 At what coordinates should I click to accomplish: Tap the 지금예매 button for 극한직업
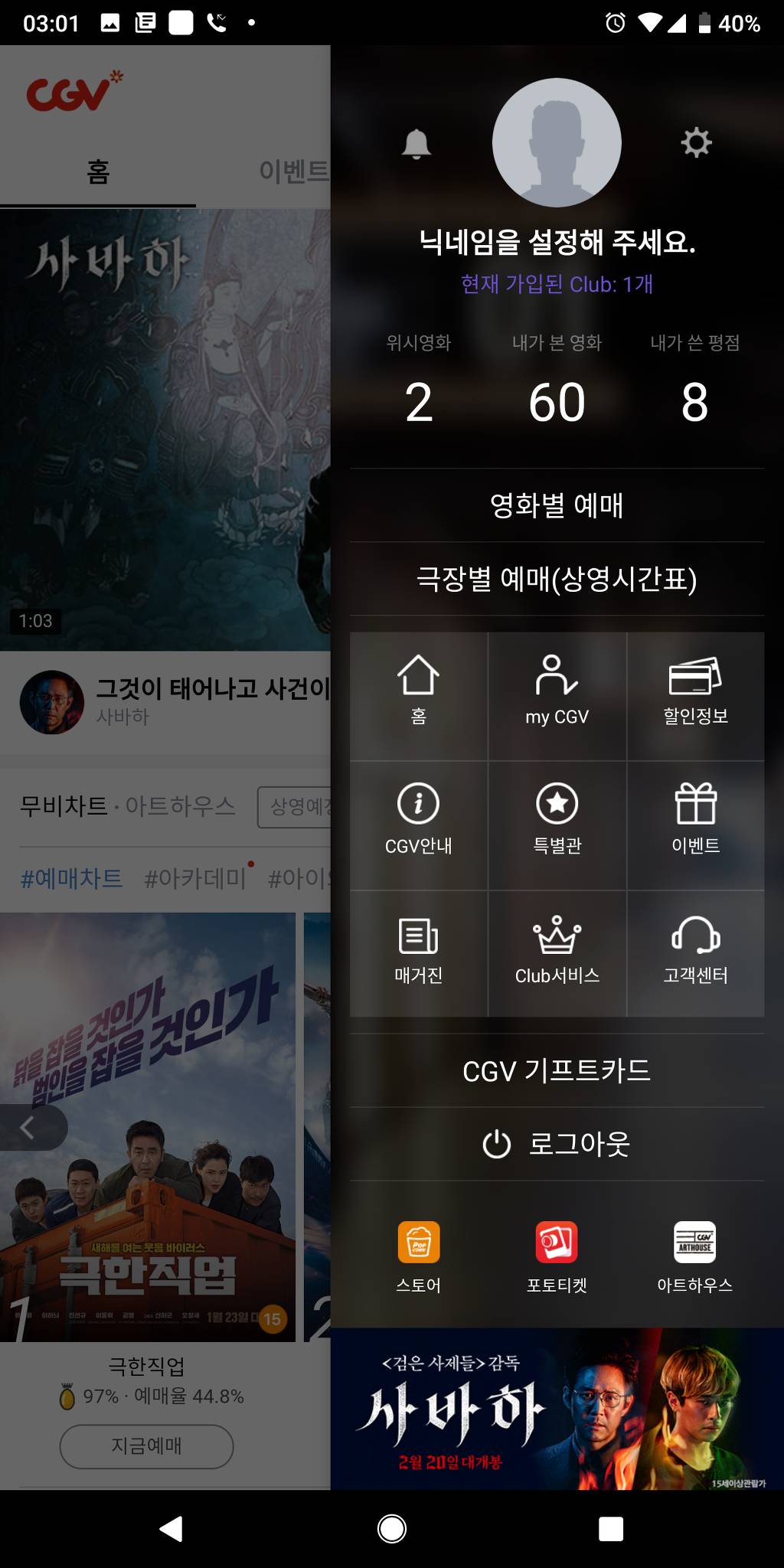[146, 1447]
